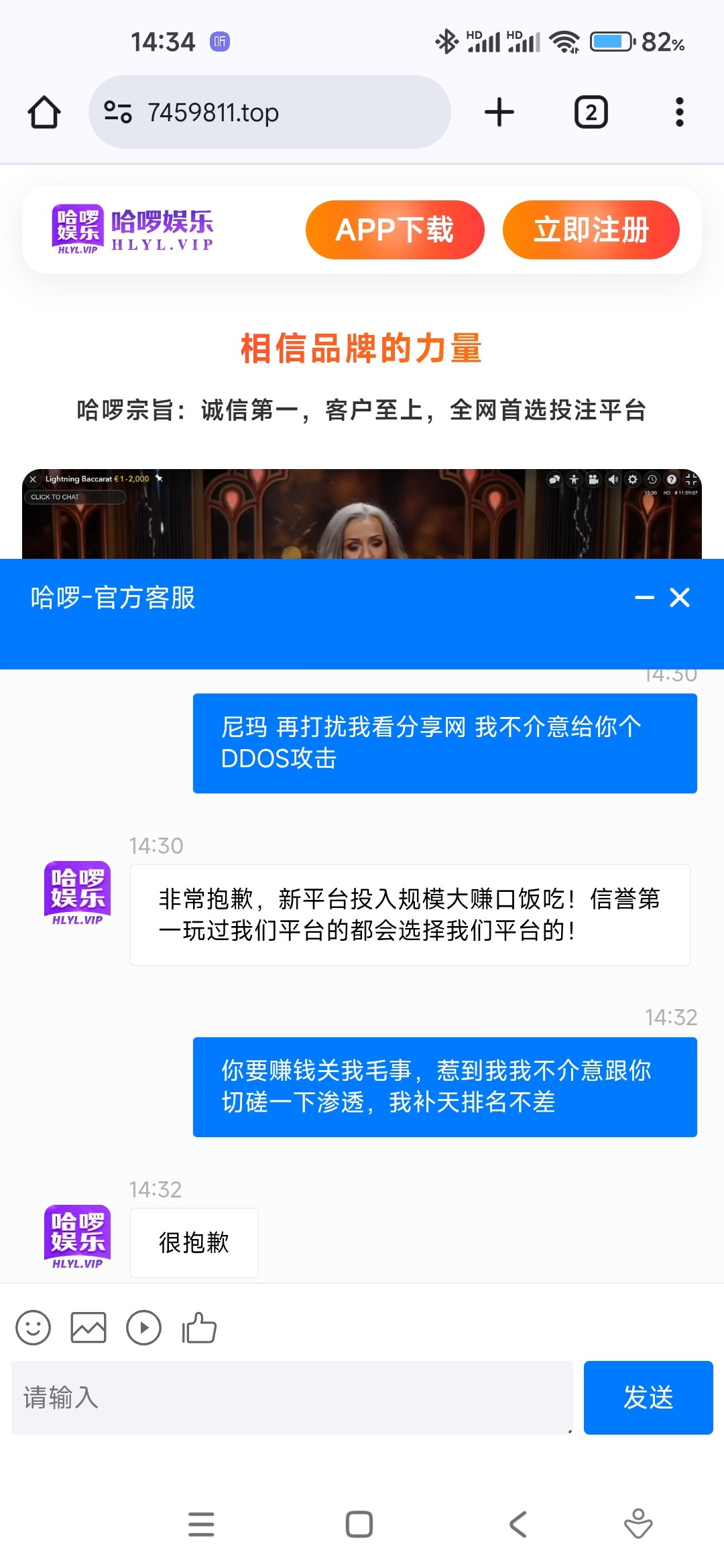Open the live chat bubbles in Lightning Baccarat
Viewport: 724px width, 1568px height.
[554, 478]
